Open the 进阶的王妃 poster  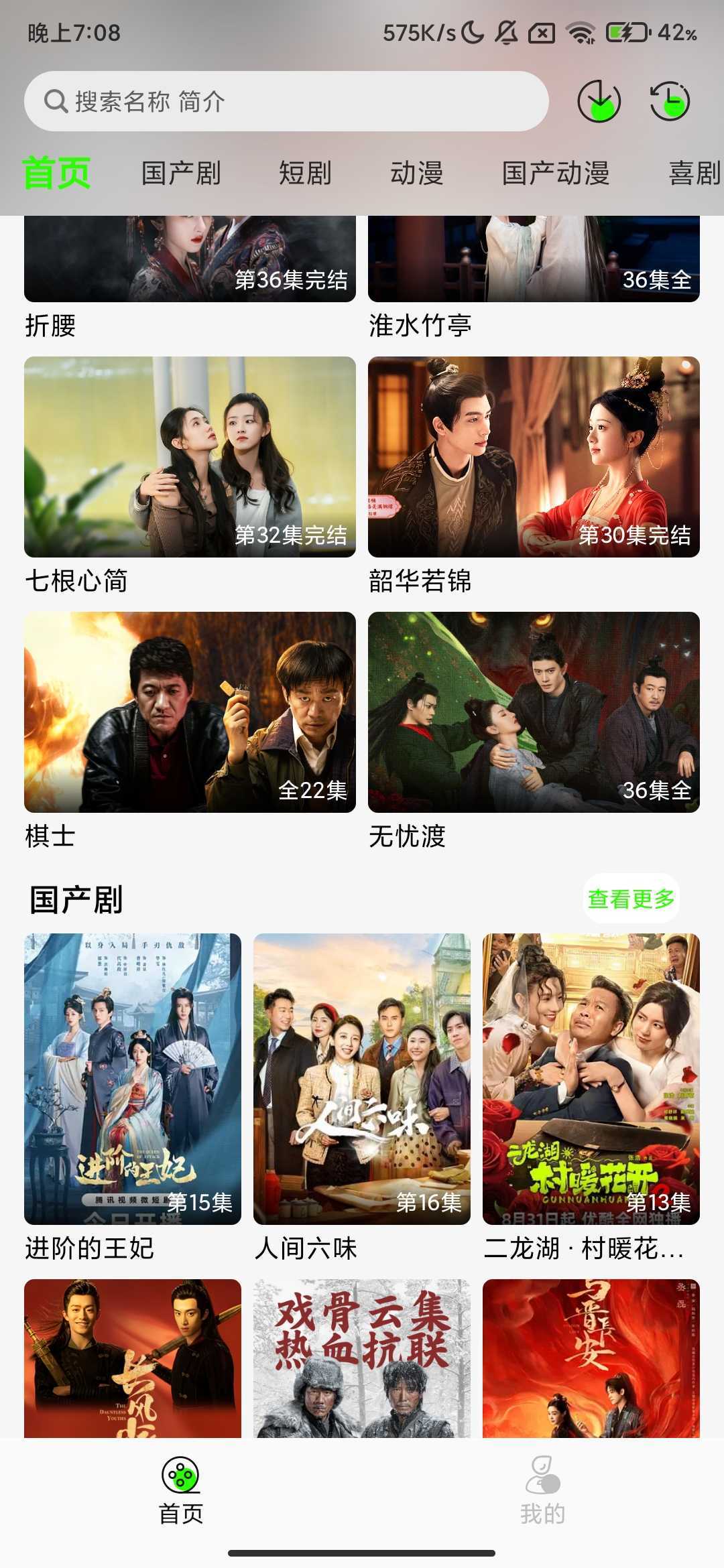click(133, 1079)
